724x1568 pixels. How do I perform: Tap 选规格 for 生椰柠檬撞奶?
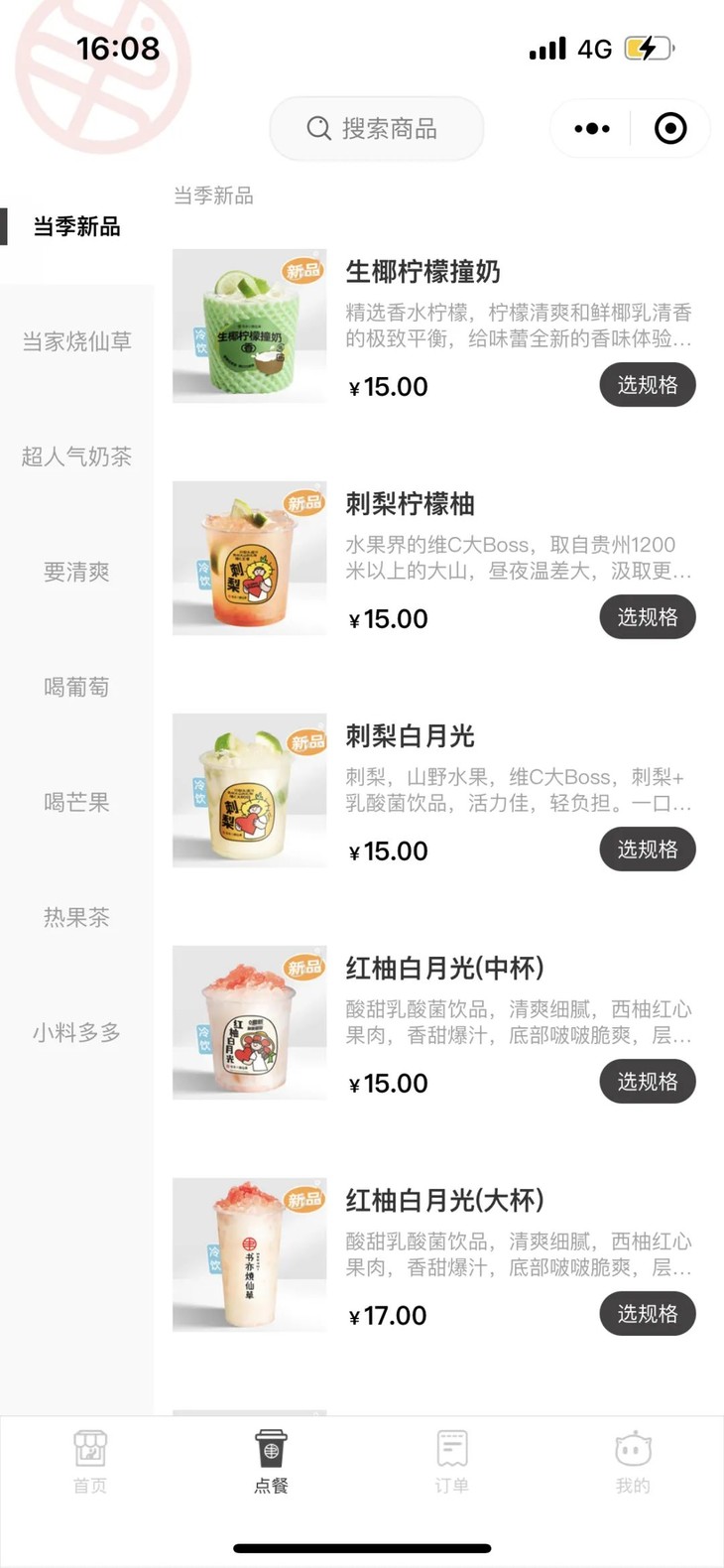coord(648,385)
